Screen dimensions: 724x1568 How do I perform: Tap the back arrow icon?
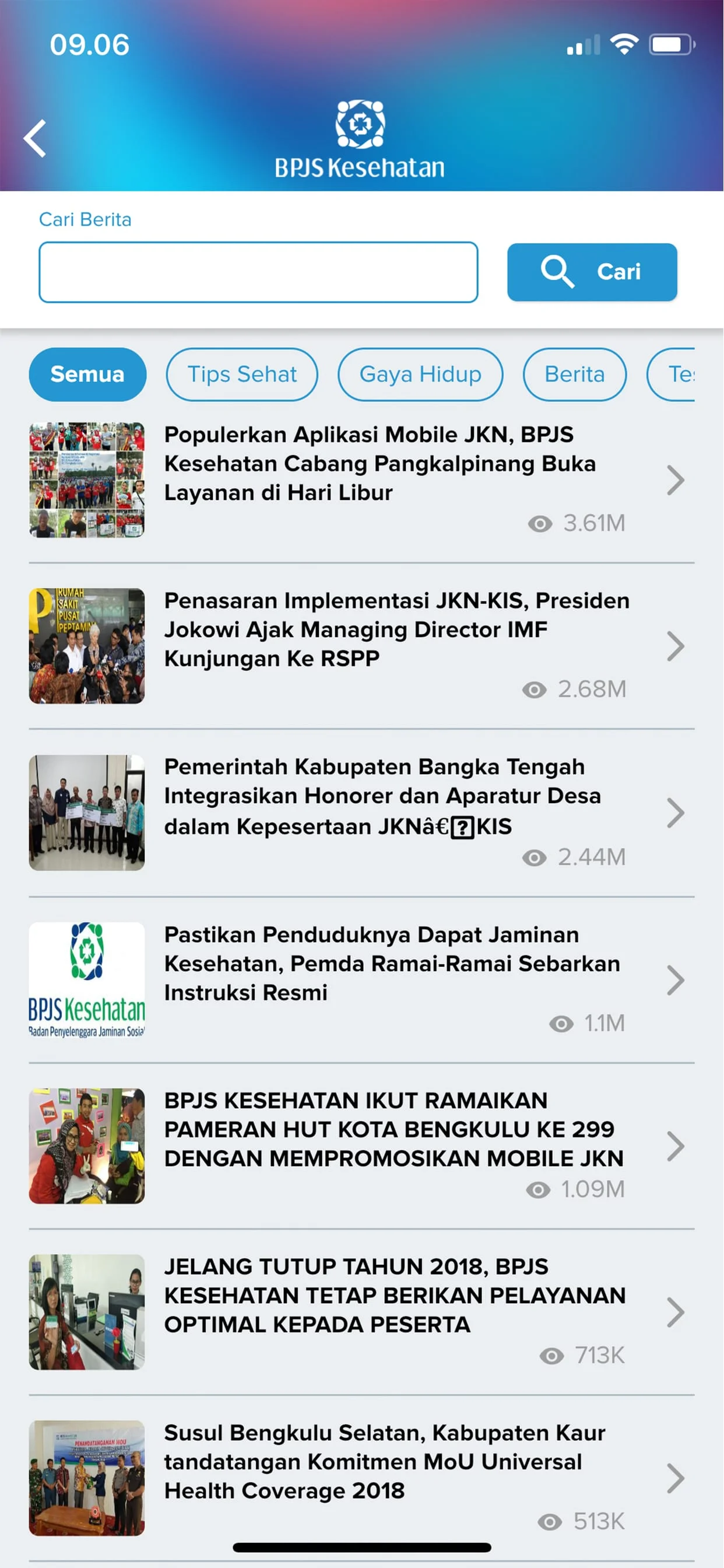click(34, 138)
